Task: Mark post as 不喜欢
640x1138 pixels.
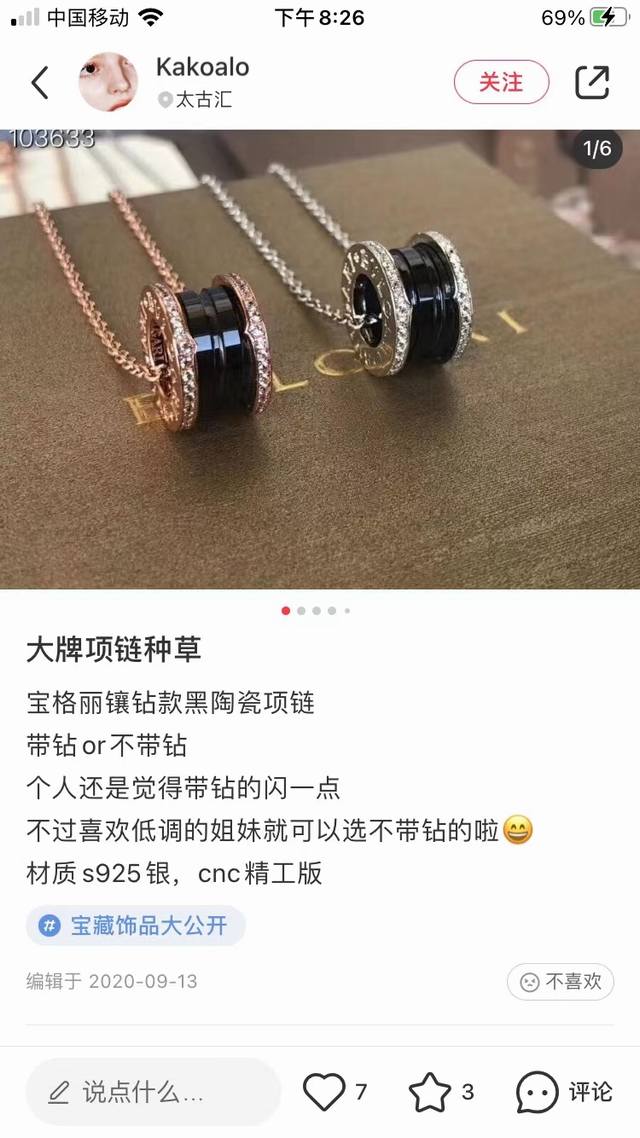Action: point(560,982)
